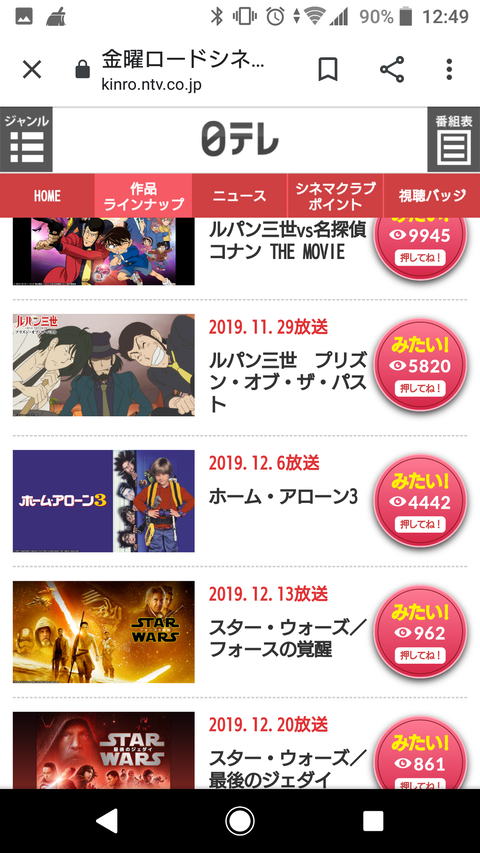Open スター・ウォーズ/最後のジェダイ title link
The height and width of the screenshot is (853, 480).
pos(287,769)
